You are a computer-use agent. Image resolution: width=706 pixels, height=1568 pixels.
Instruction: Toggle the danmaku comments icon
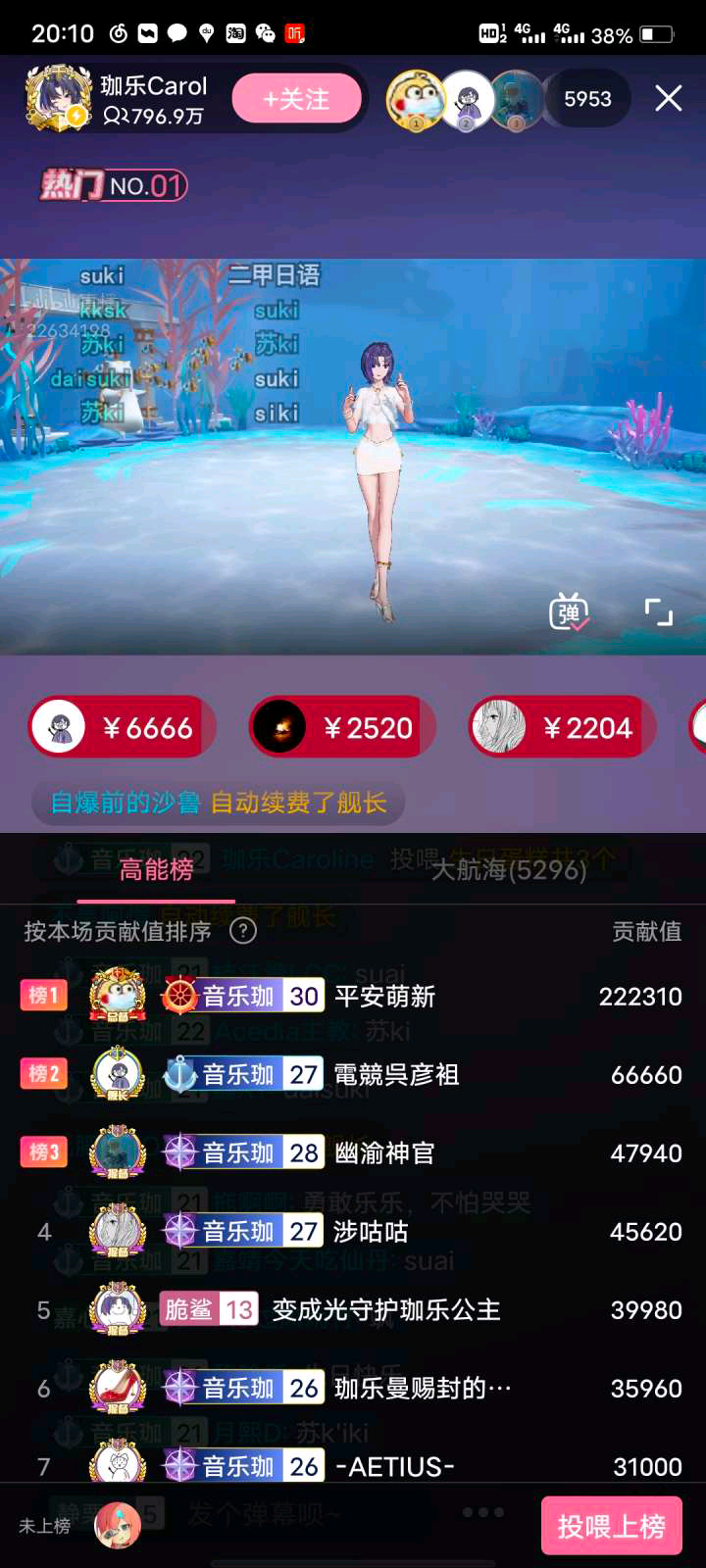[x=569, y=612]
